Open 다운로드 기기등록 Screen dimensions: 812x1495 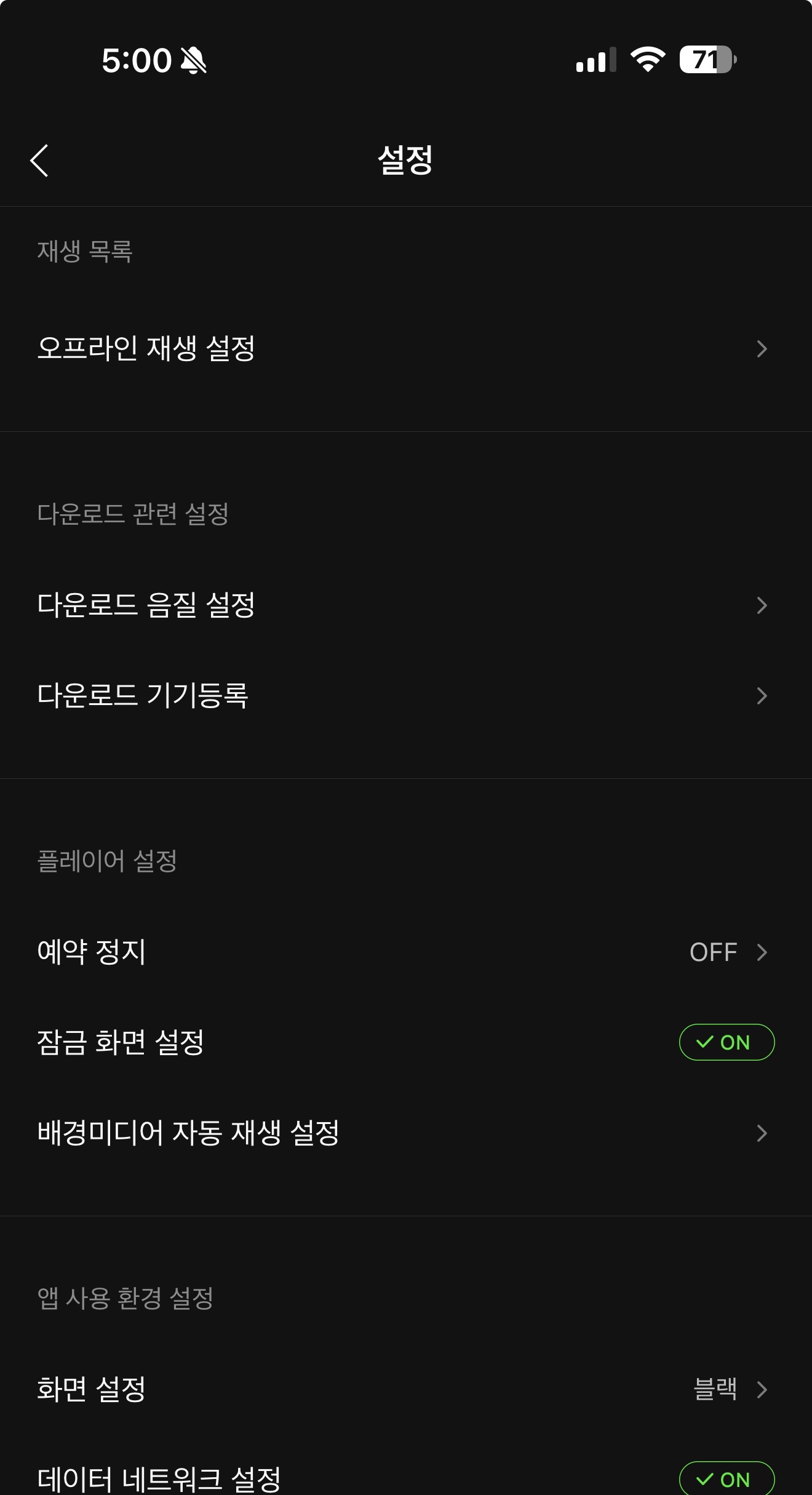405,695
